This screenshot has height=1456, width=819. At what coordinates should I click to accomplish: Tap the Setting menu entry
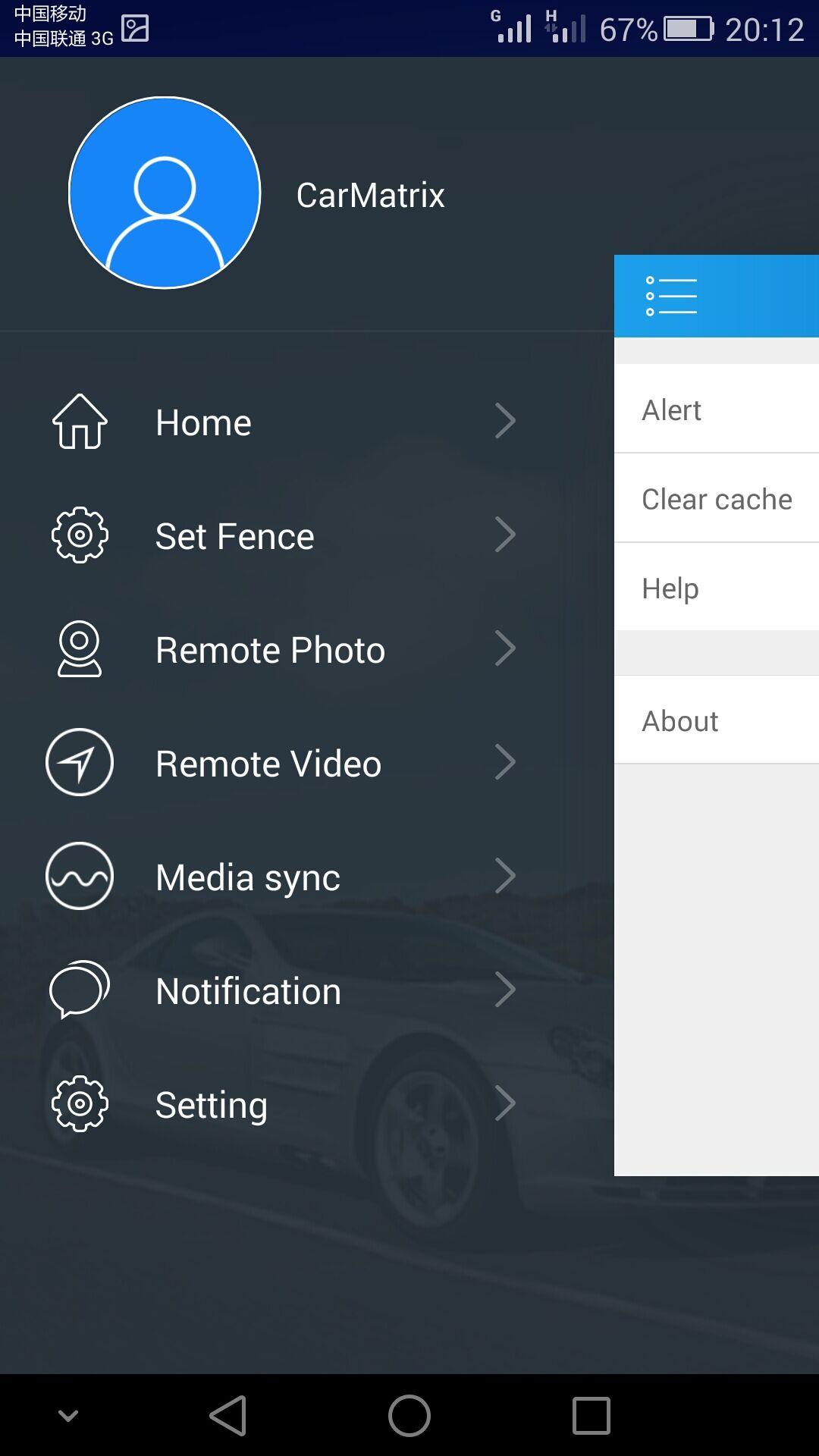pos(281,1104)
